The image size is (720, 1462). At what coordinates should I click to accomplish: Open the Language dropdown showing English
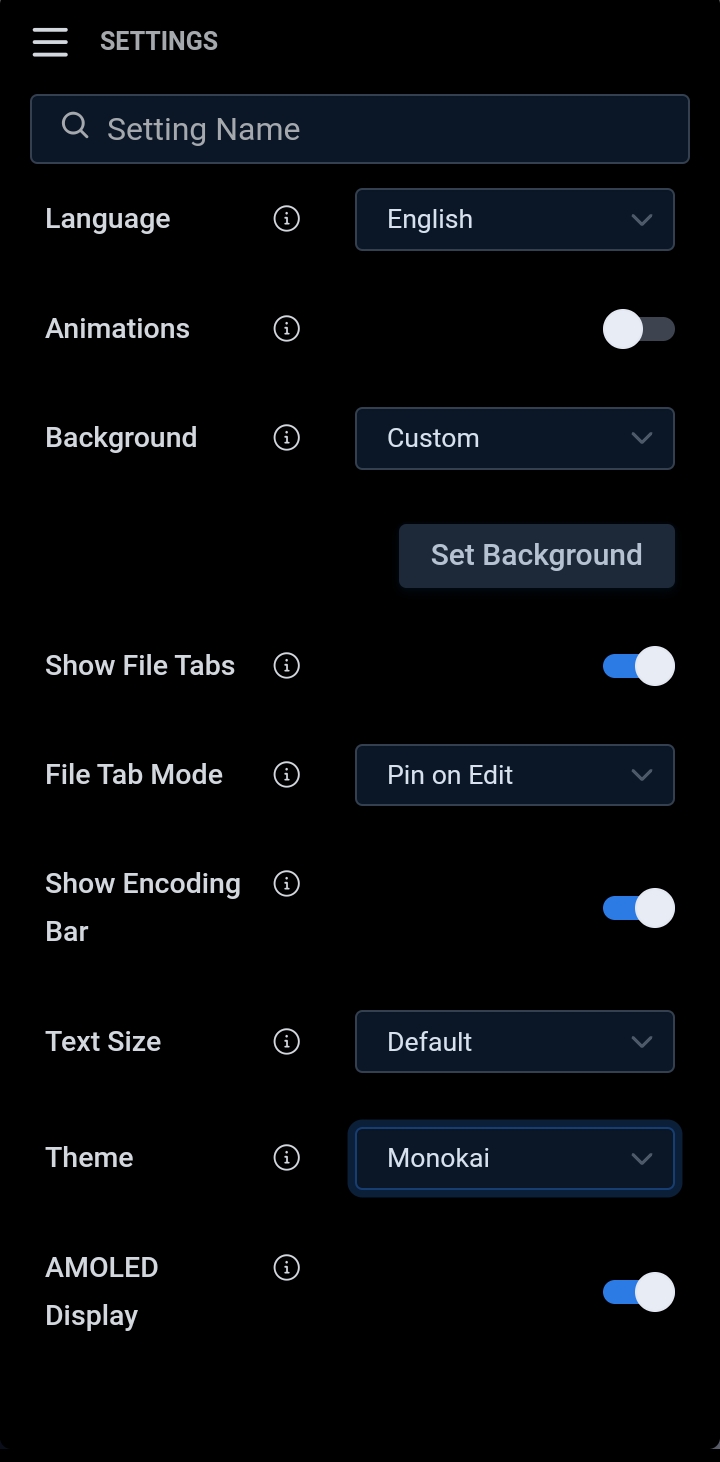click(514, 219)
